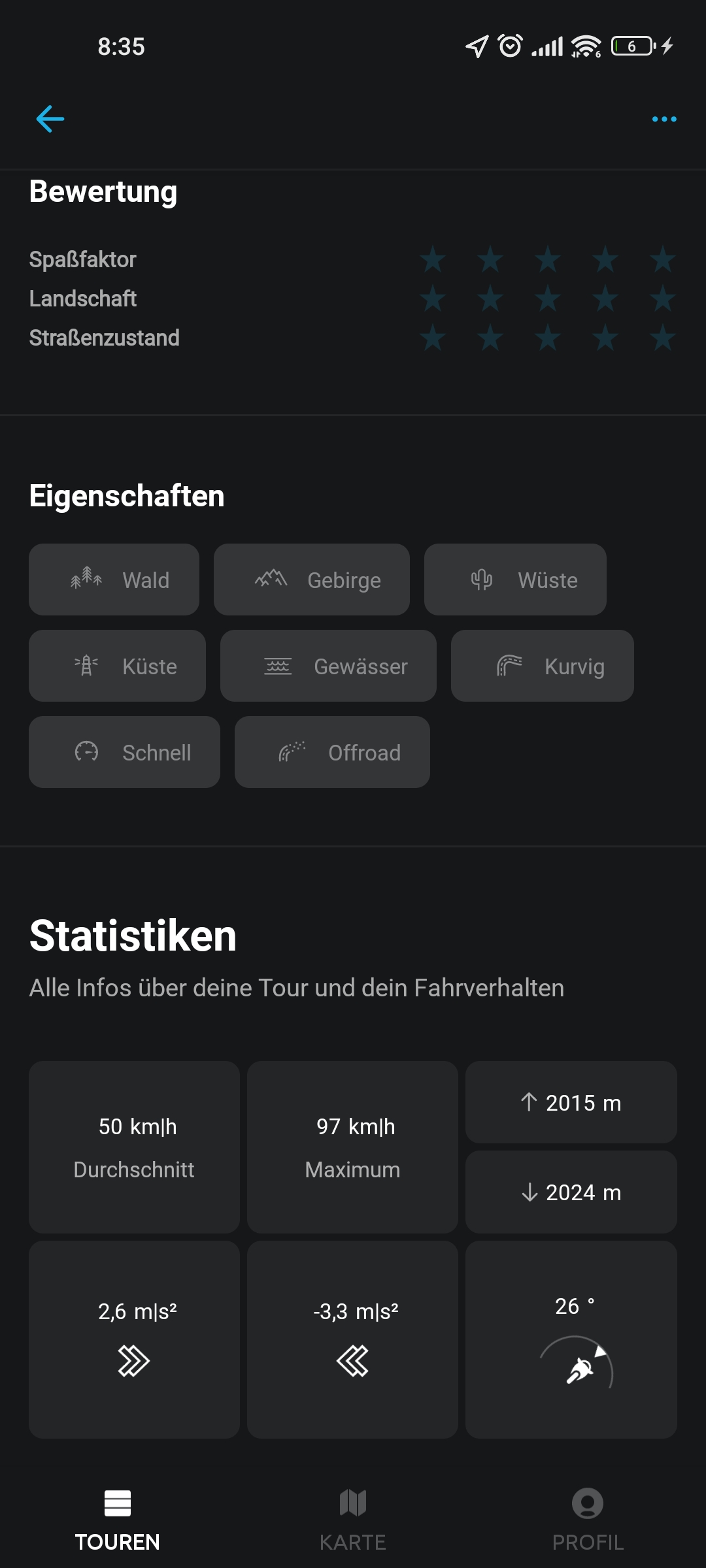This screenshot has width=706, height=1568.
Task: Select the Gebirge property chip
Action: 311,580
